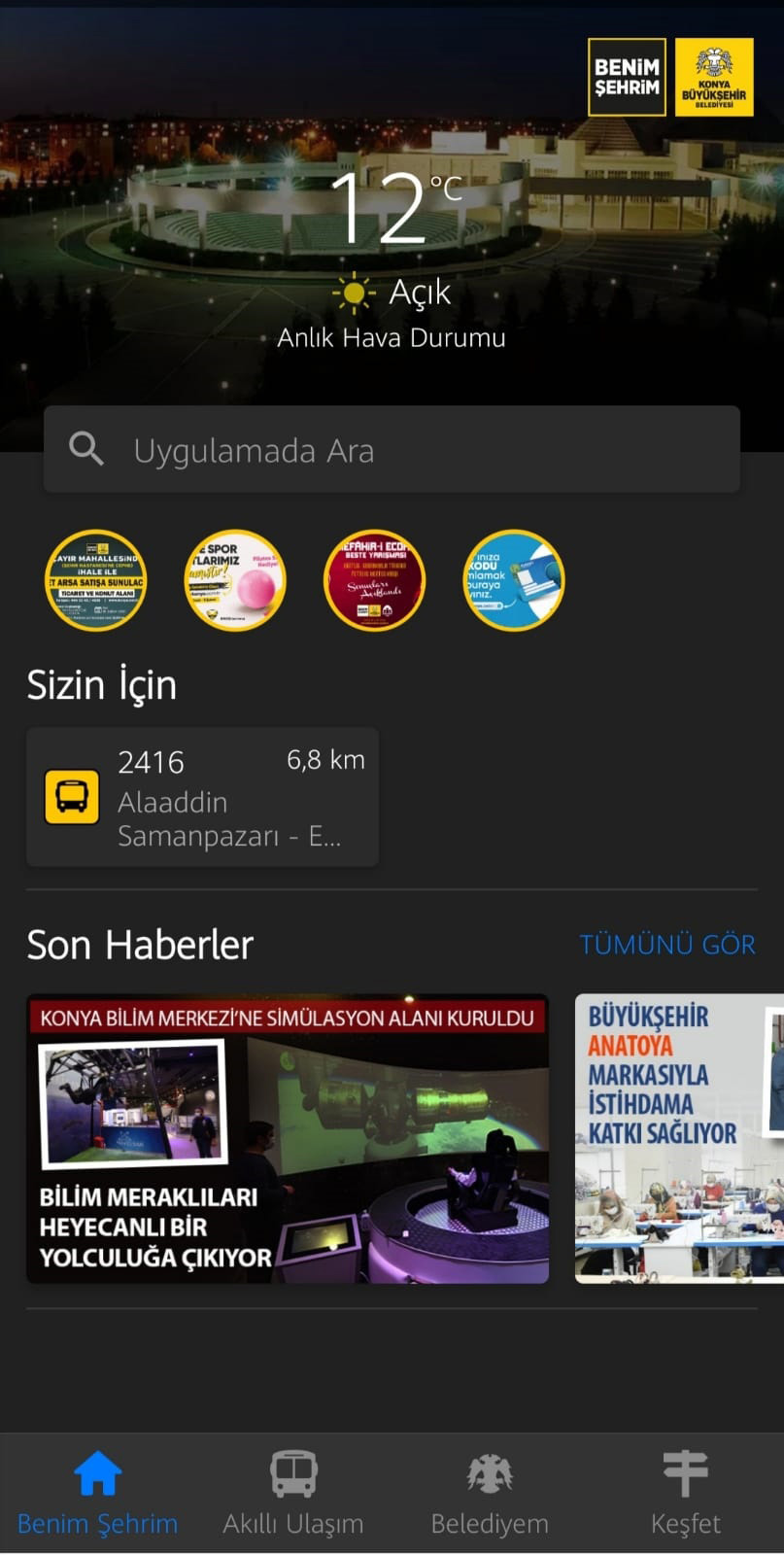This screenshot has width=784, height=1555.
Task: Open the Çayır Mahallesi ihale story circle
Action: click(95, 580)
